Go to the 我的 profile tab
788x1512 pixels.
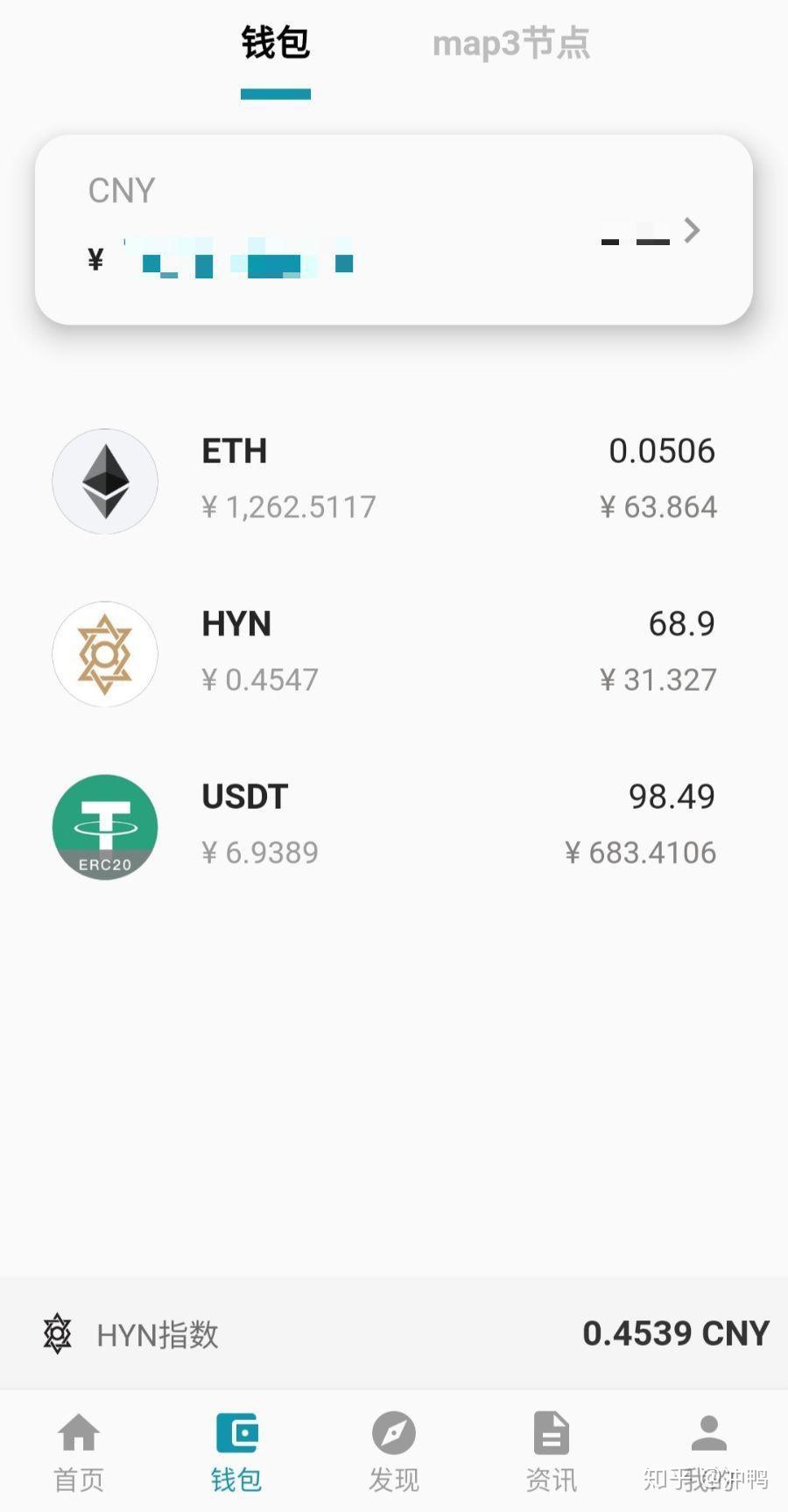[x=708, y=1451]
